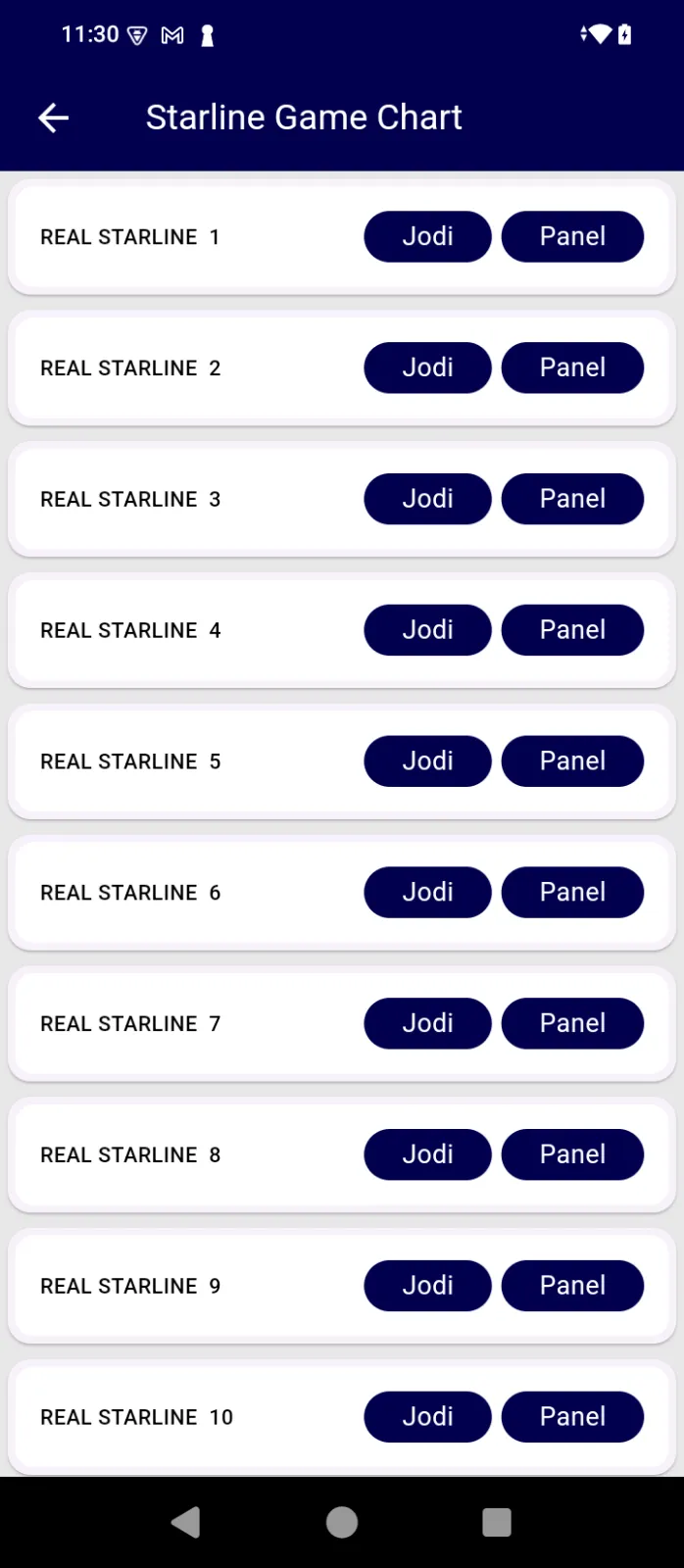Screen dimensions: 684x1568
Task: Show Panel chart for Real Starline 6
Action: pyautogui.click(x=572, y=893)
